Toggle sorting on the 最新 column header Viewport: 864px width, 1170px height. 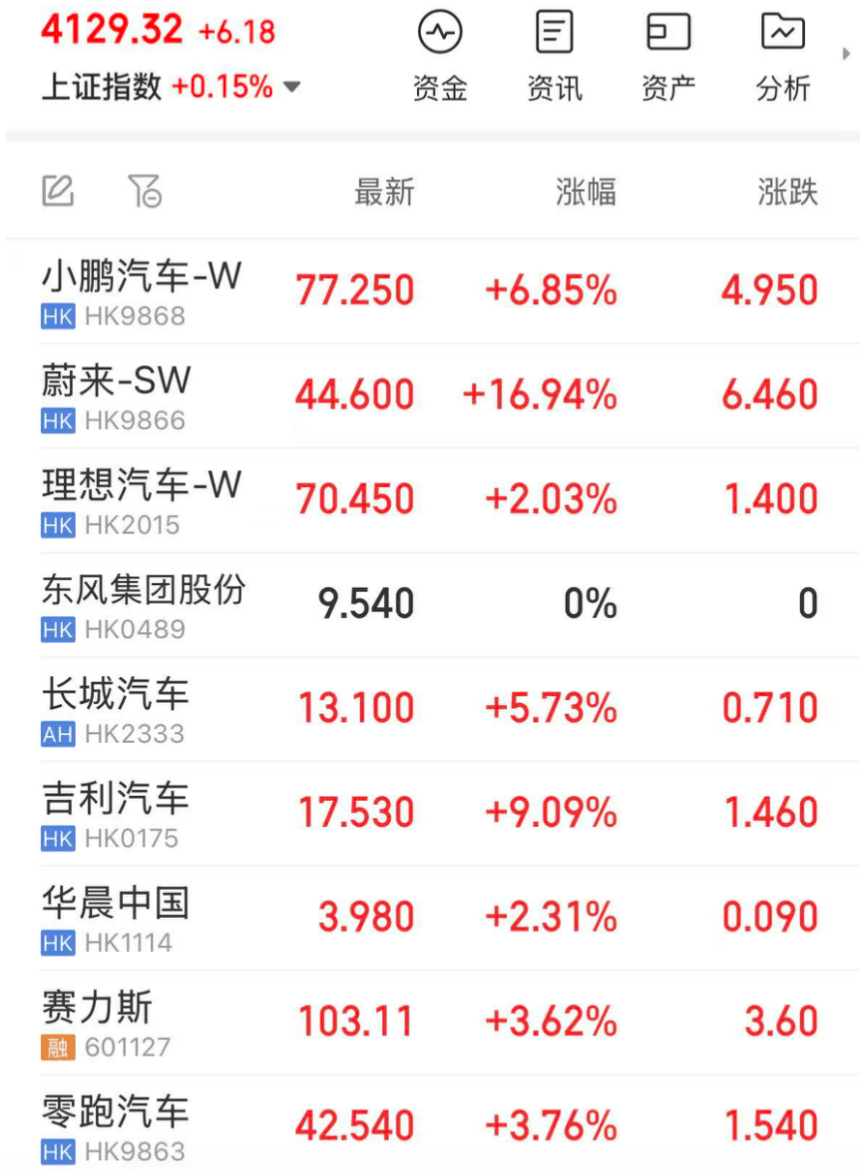tap(386, 192)
